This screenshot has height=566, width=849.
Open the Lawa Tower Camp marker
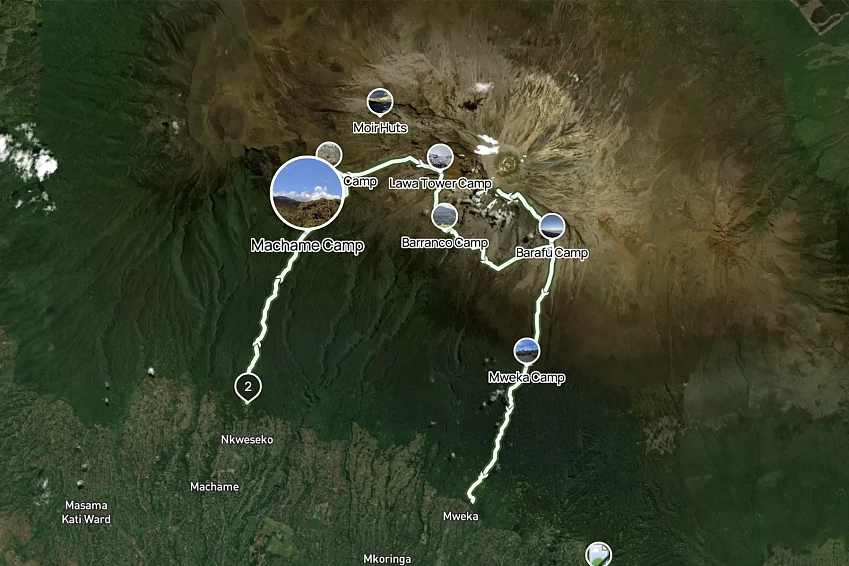point(440,157)
